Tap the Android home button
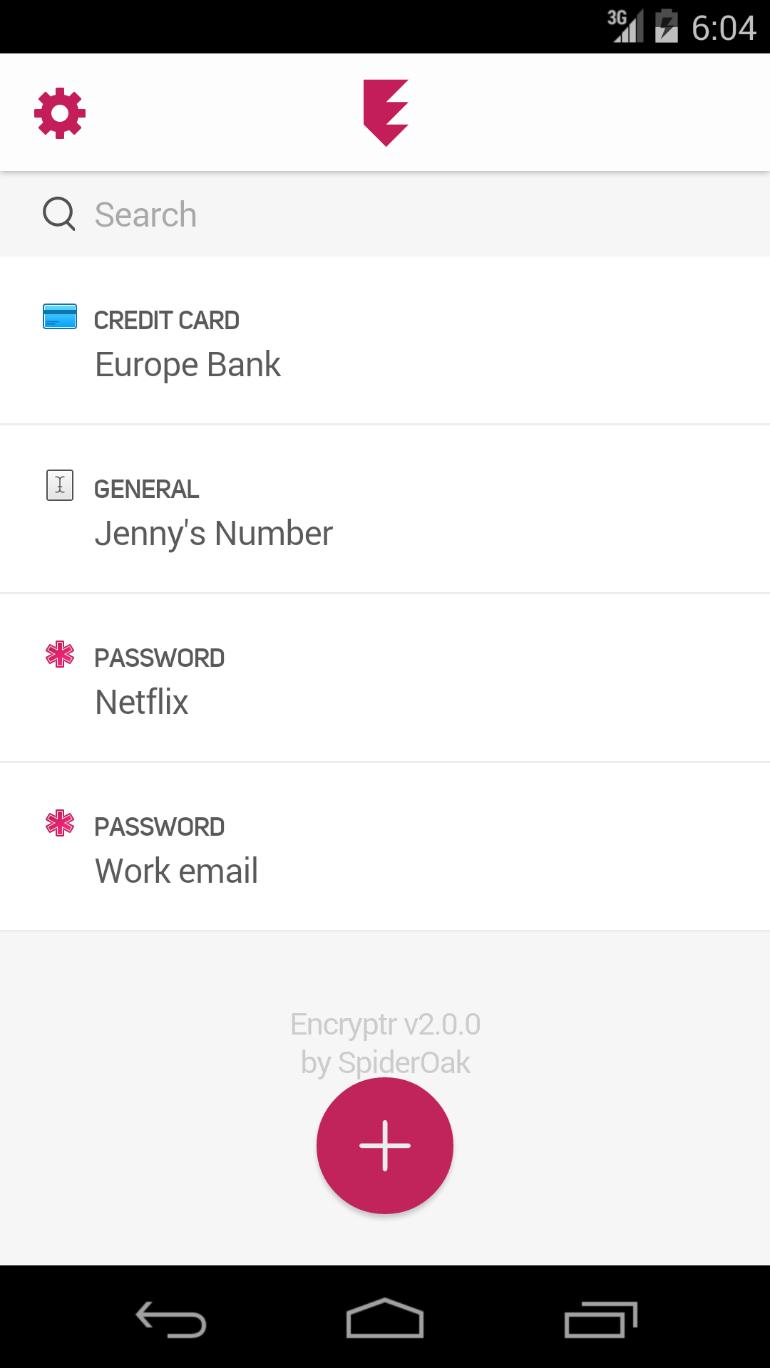The width and height of the screenshot is (770, 1368). (385, 1320)
